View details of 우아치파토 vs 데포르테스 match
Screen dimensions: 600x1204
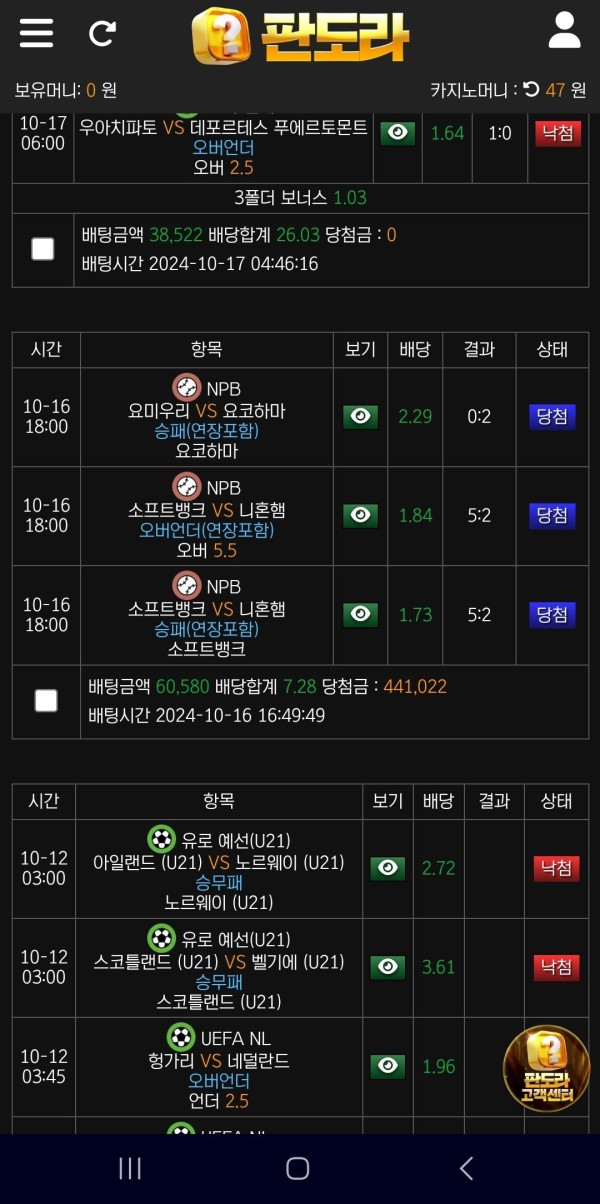pyautogui.click(x=397, y=133)
